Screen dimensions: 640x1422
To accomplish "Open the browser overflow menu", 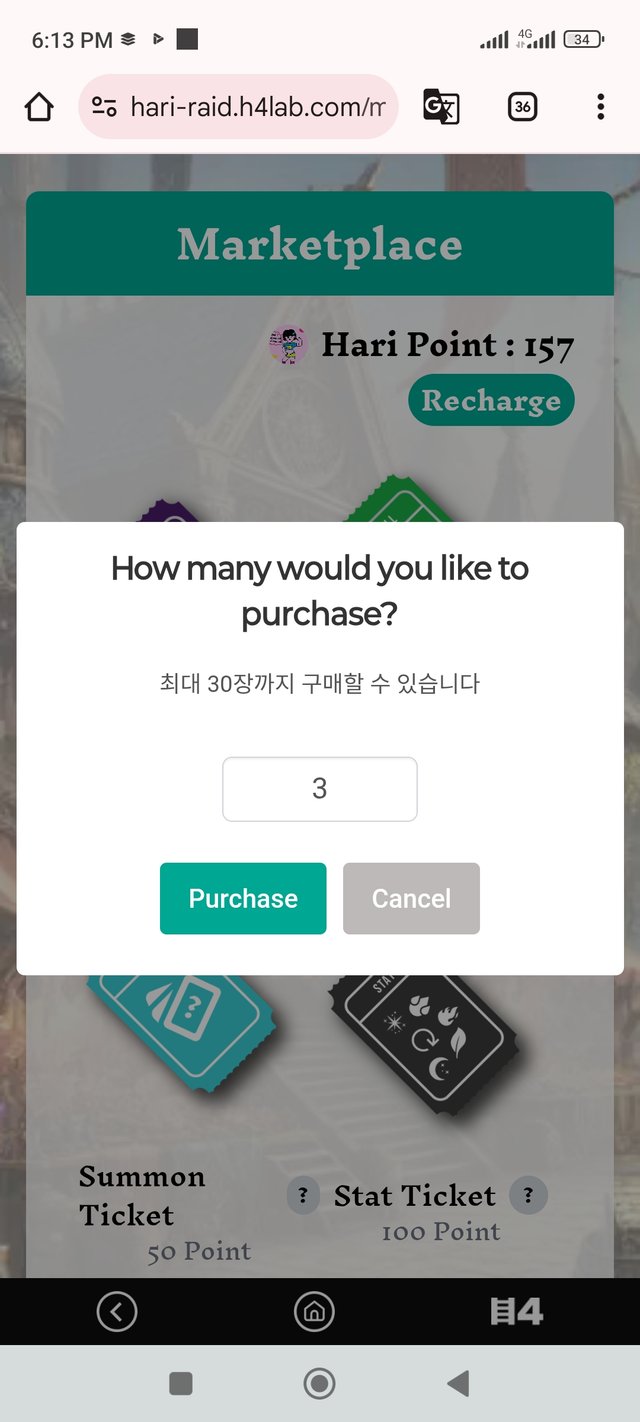I will coord(600,107).
